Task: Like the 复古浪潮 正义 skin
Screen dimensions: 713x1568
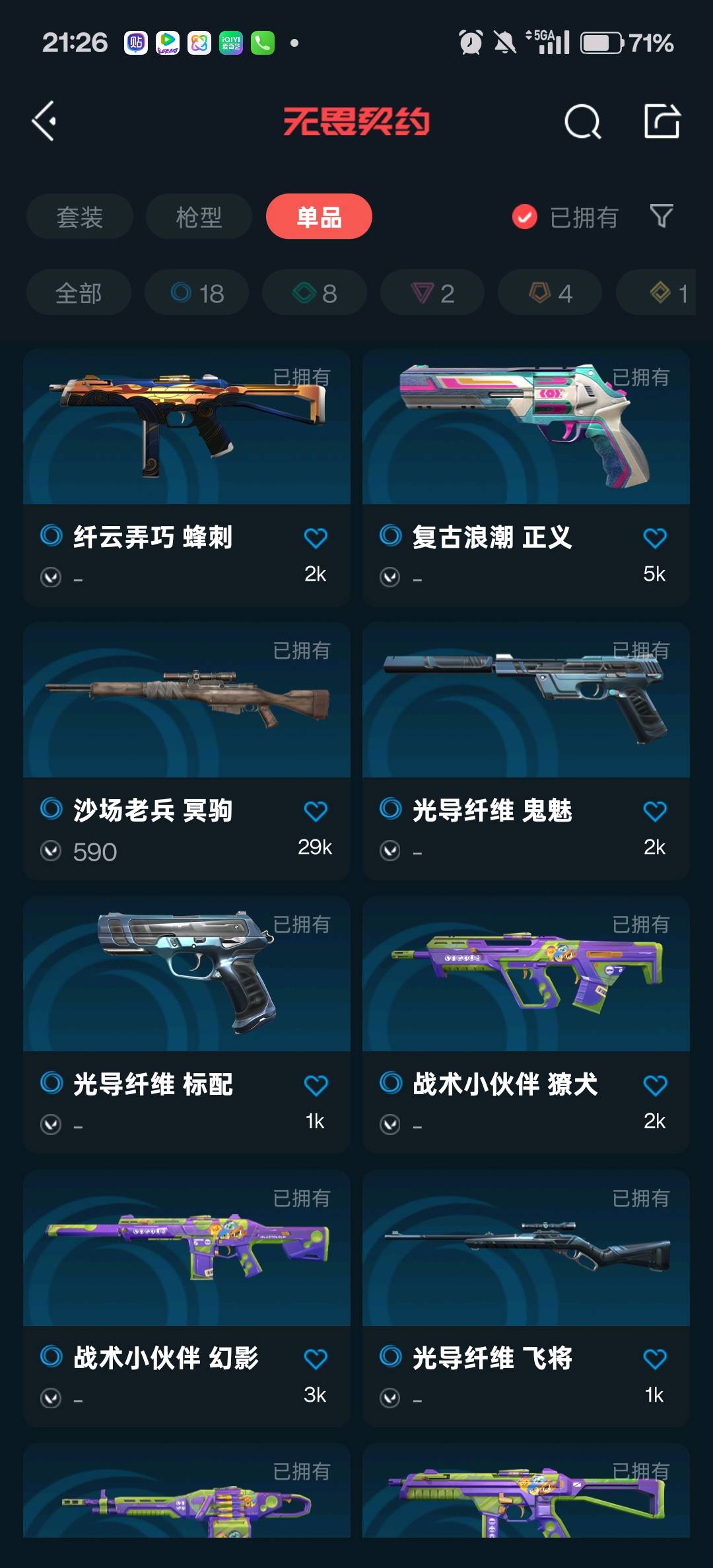Action: click(654, 539)
